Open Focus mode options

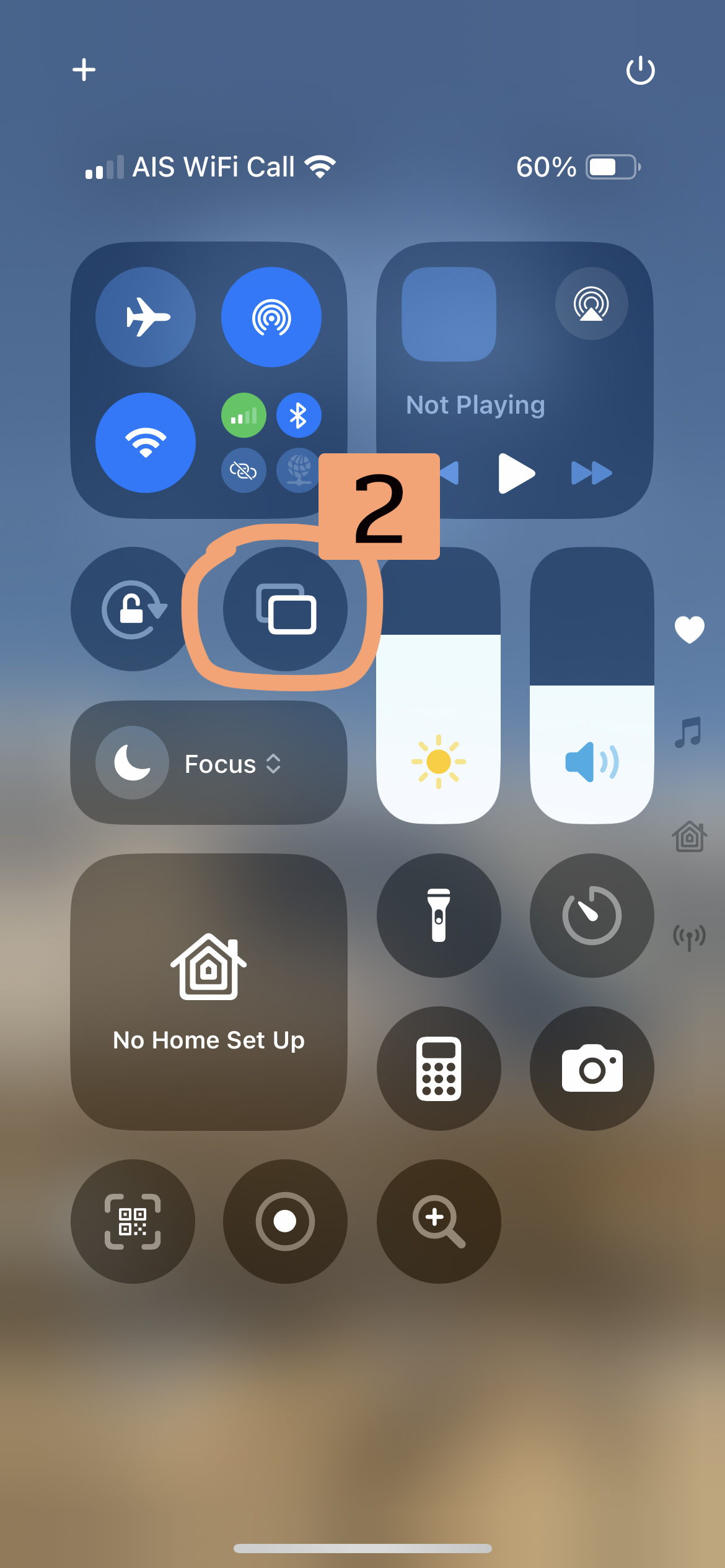click(x=209, y=763)
